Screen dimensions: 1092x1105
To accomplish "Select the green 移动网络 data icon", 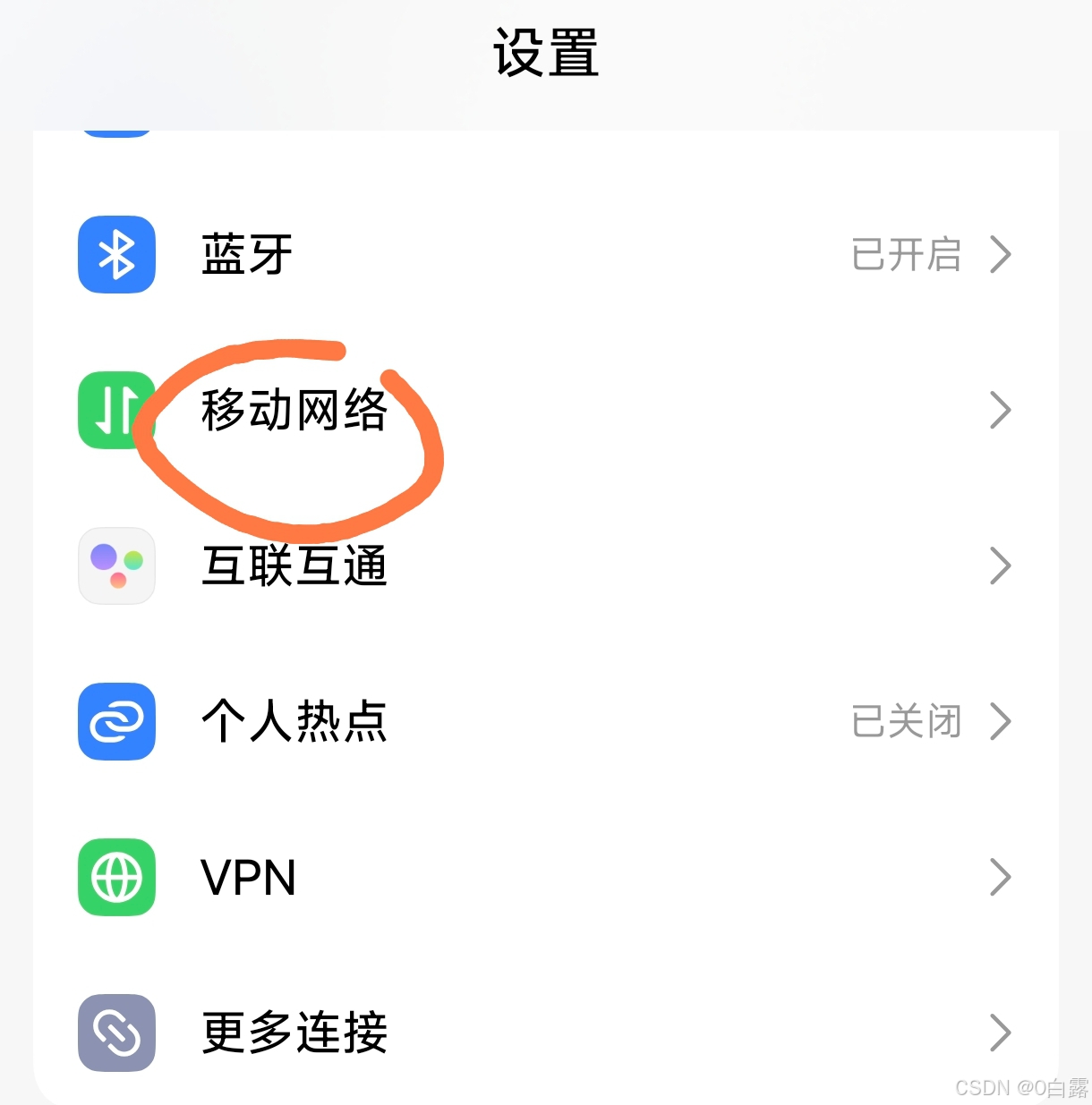I will (116, 410).
